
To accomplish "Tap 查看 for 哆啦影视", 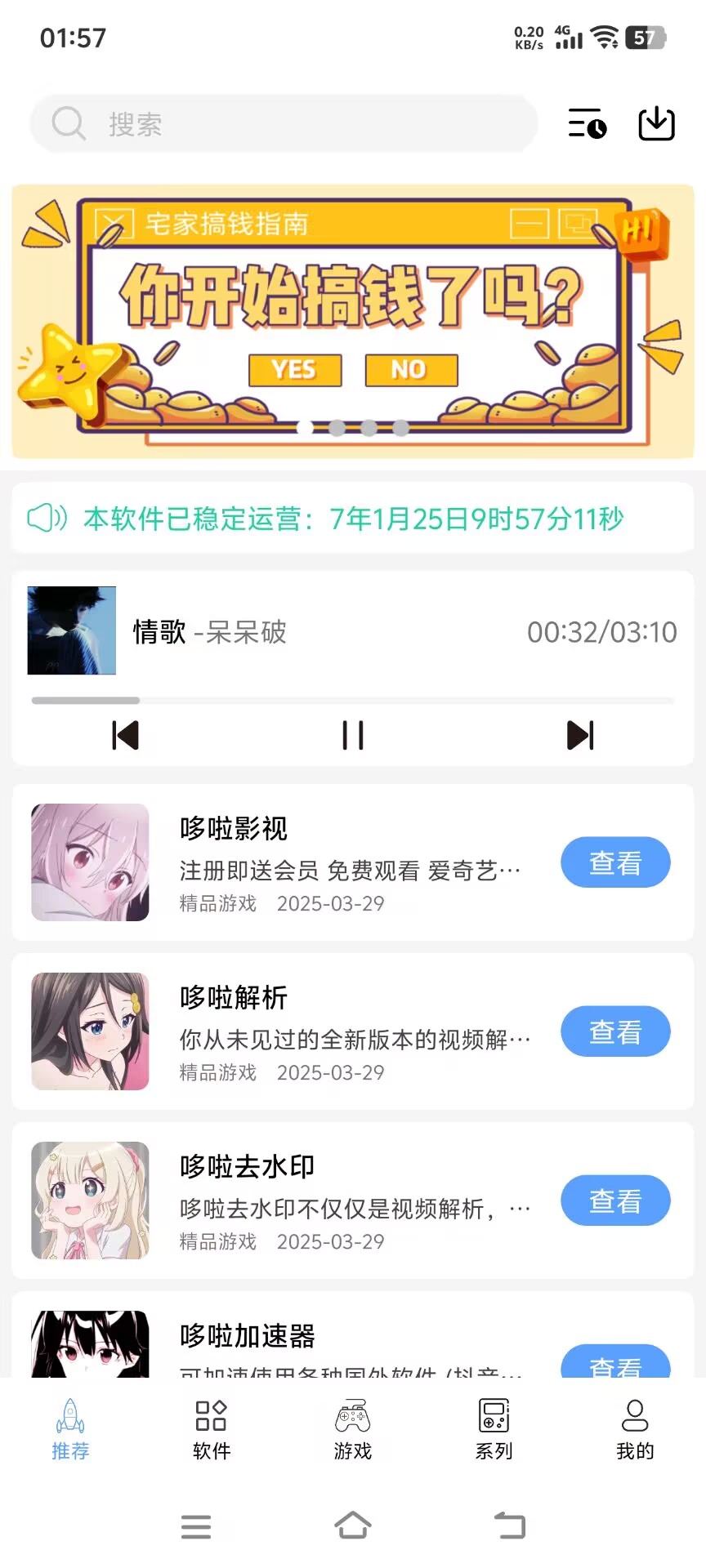I will (x=614, y=862).
